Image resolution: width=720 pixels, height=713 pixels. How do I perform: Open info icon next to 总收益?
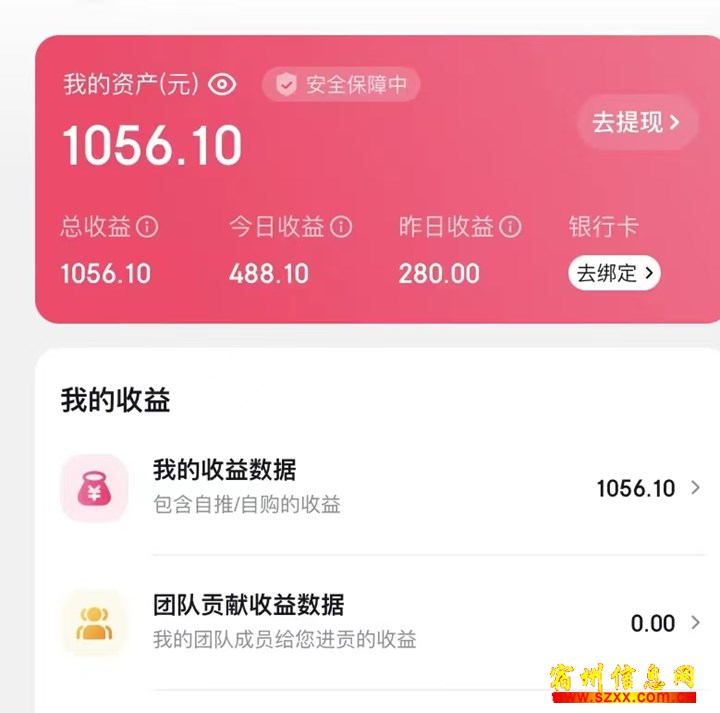[x=147, y=228]
